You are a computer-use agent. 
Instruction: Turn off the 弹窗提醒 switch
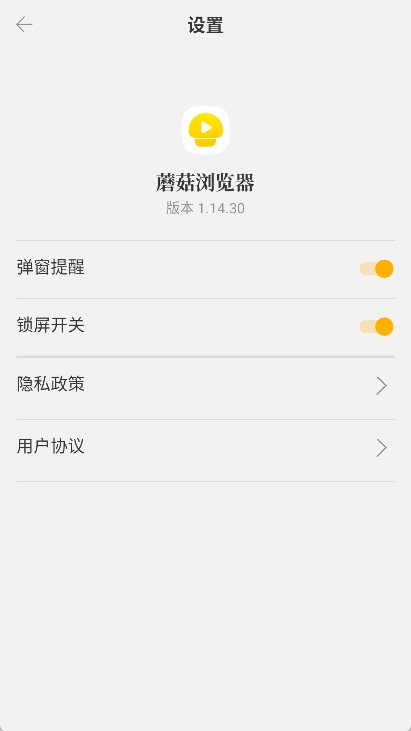(x=376, y=269)
